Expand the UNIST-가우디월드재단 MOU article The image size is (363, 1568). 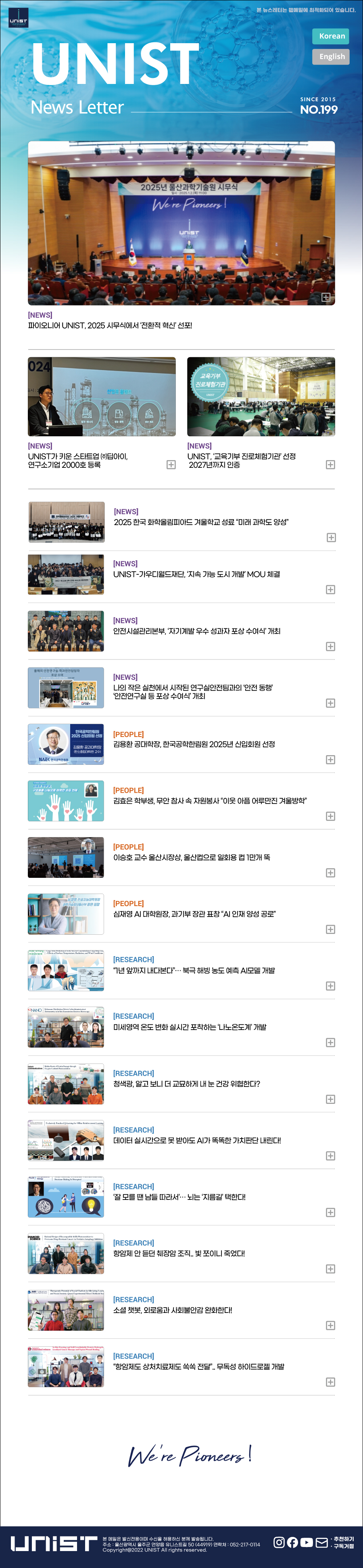pyautogui.click(x=330, y=589)
